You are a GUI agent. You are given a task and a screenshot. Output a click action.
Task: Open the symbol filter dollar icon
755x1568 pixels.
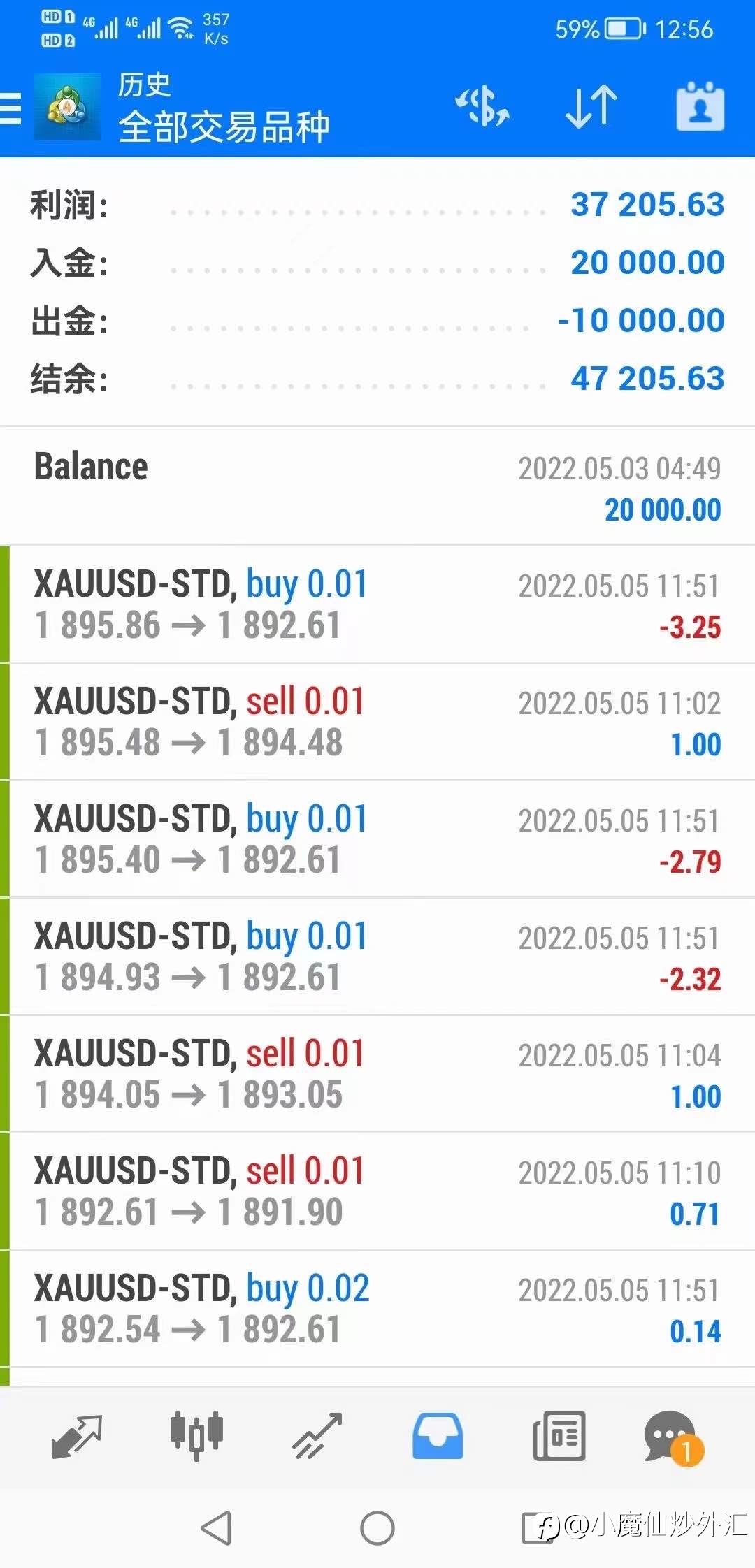pos(482,107)
